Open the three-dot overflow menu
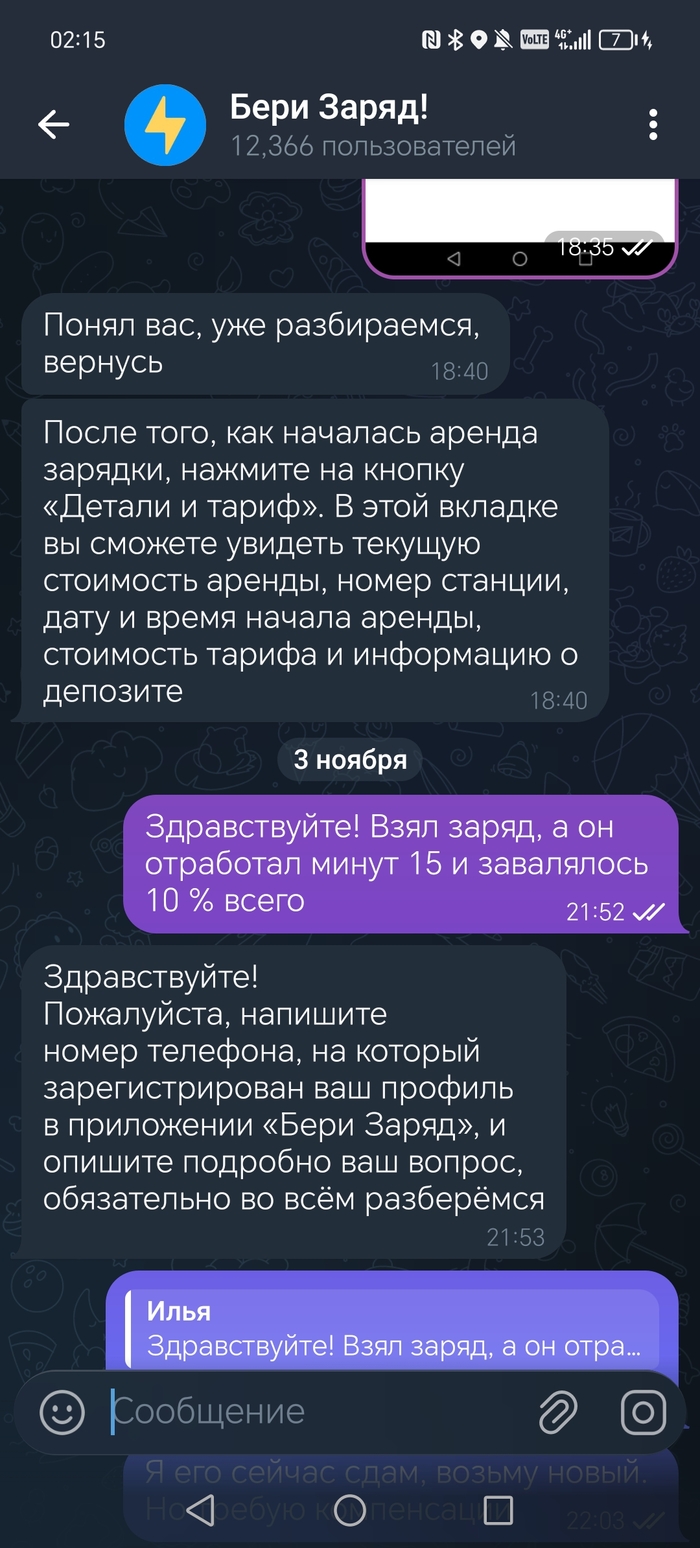Viewport: 700px width, 1548px height. click(652, 125)
